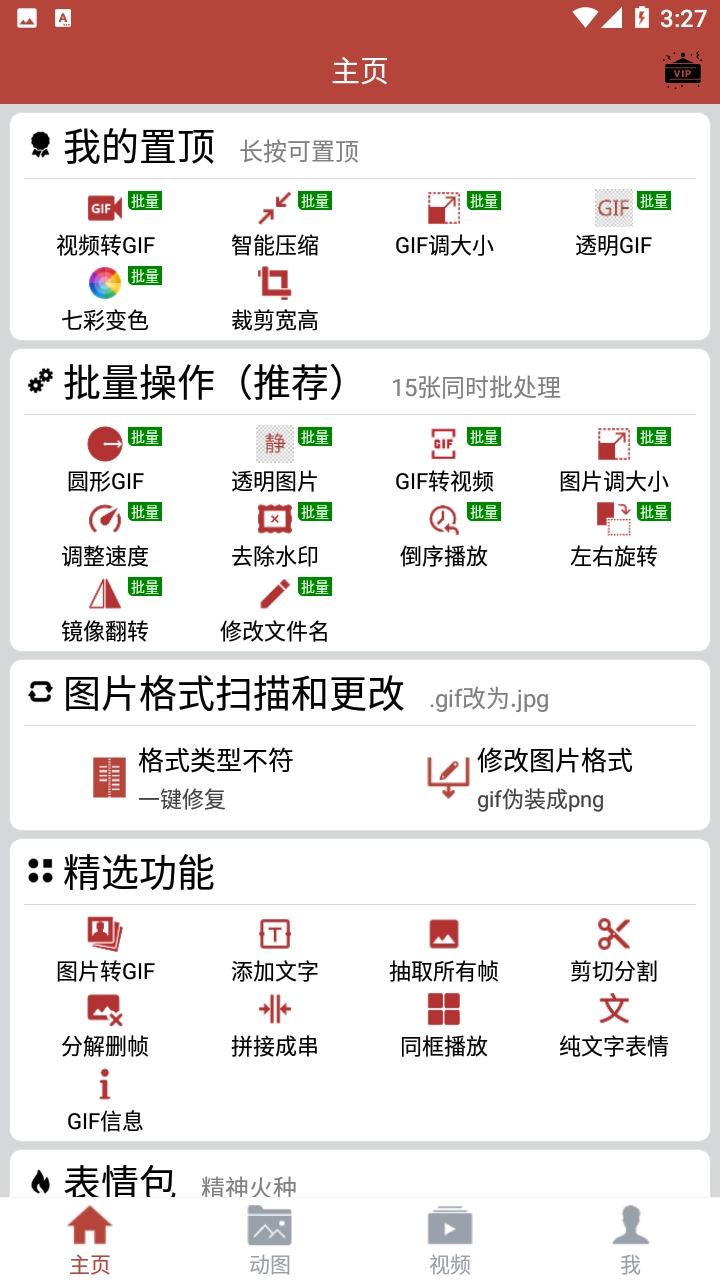Open 添加文字 text tool
Viewport: 720px width, 1280px height.
(x=275, y=950)
